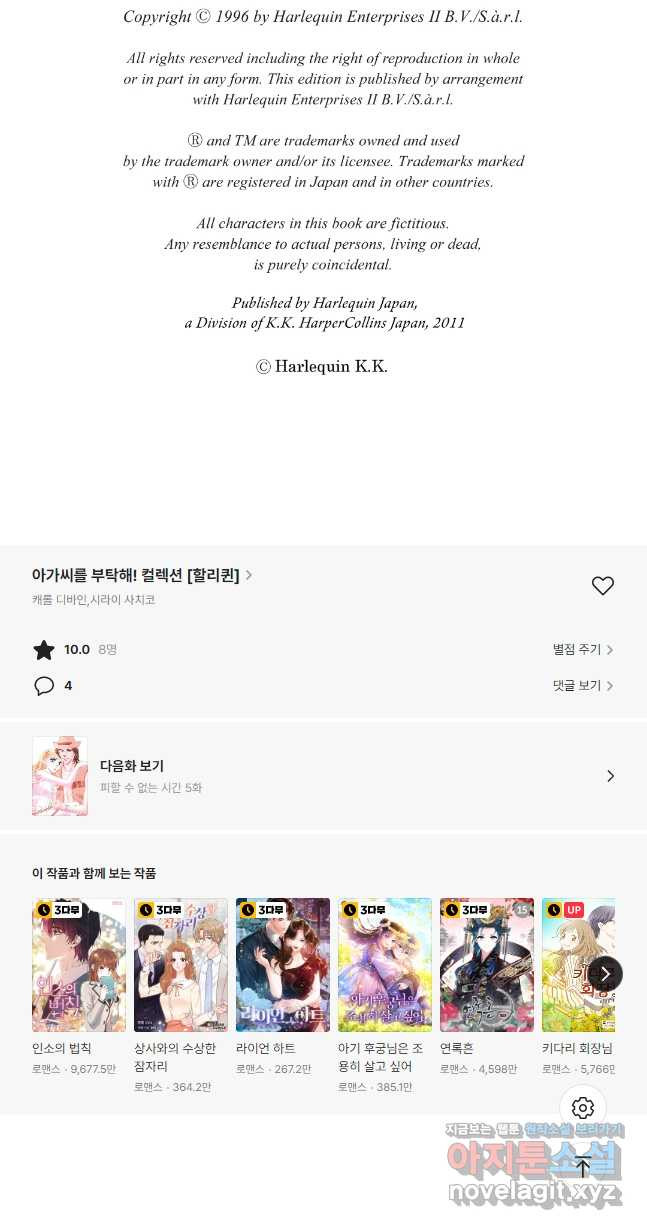The width and height of the screenshot is (647, 1230).
Task: Open the viewer settings gear
Action: pyautogui.click(x=583, y=1108)
